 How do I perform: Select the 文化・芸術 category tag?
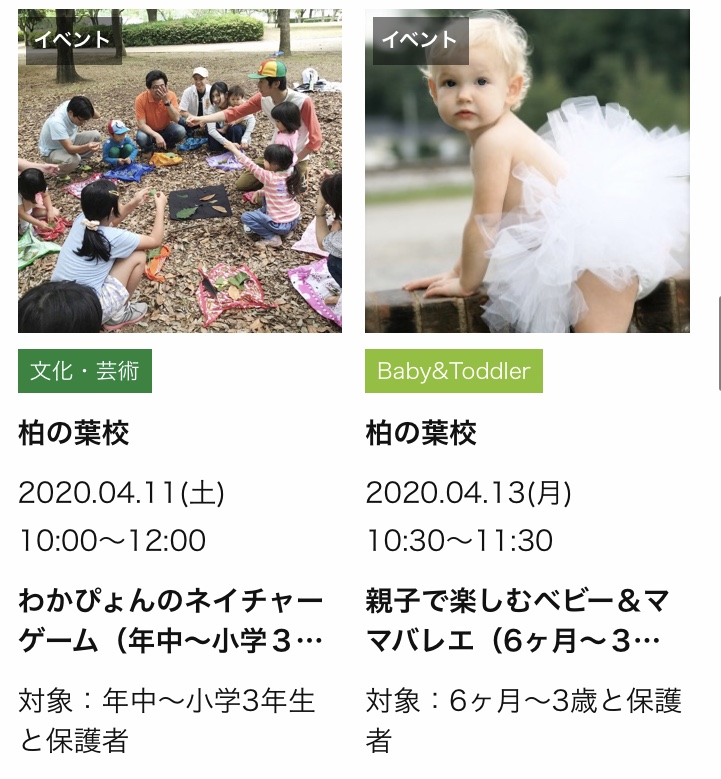pyautogui.click(x=85, y=371)
